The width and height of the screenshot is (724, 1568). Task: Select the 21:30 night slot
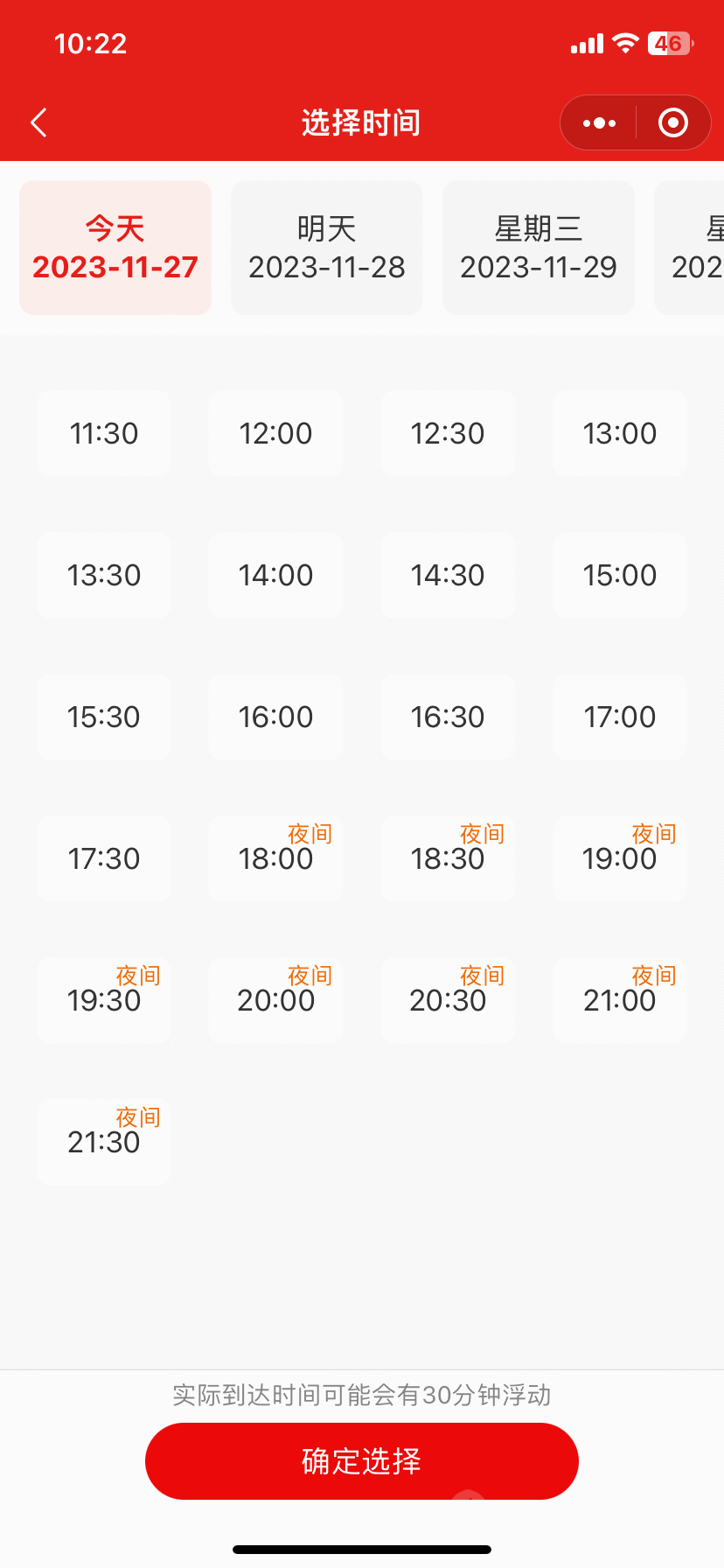[x=104, y=1142]
